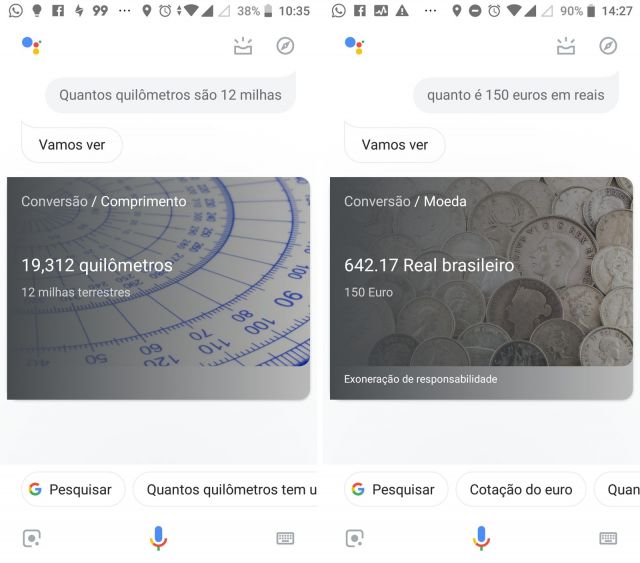Viewport: 640px width, 563px height.
Task: Open the Exoneração de responsabilidade link
Action: pyautogui.click(x=420, y=379)
